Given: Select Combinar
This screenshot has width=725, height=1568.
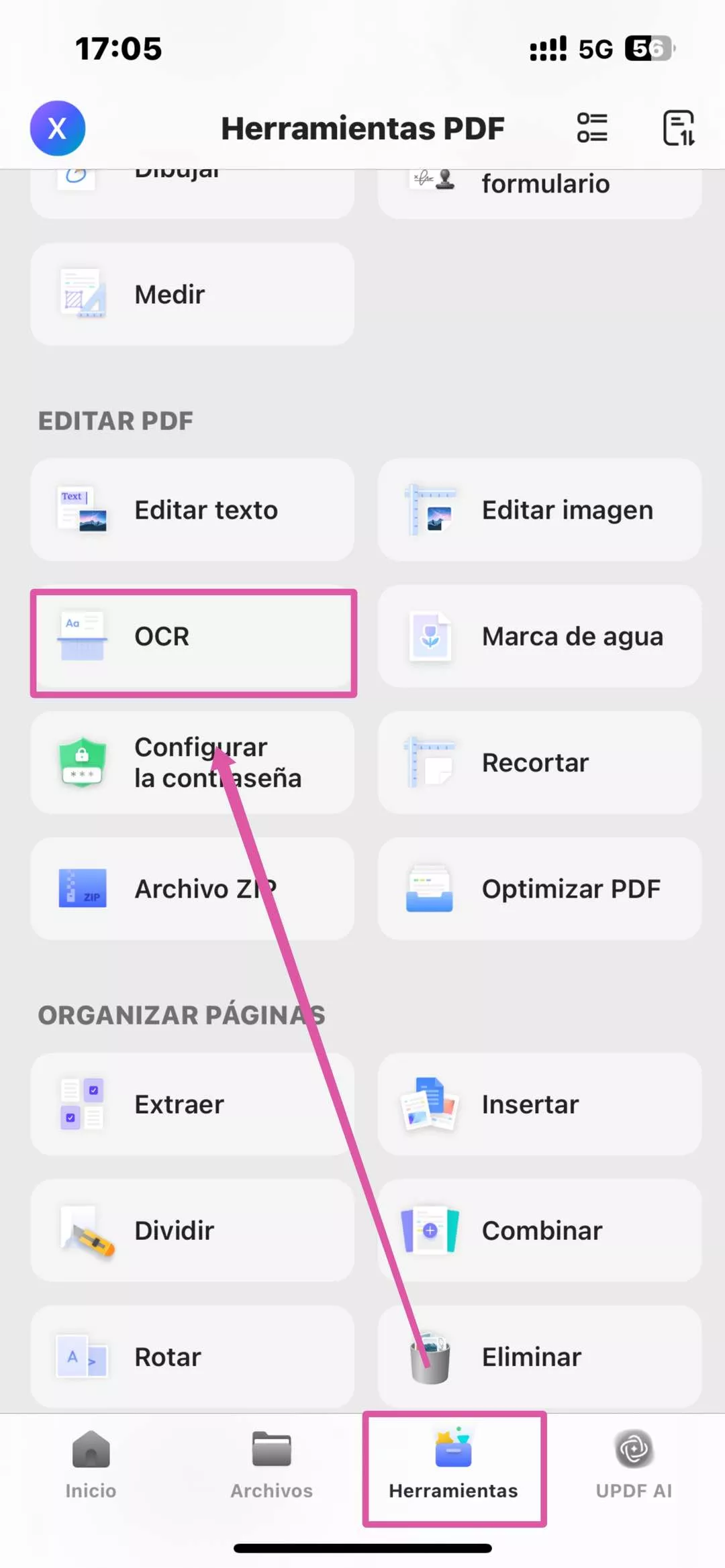Looking at the screenshot, I should (x=539, y=1231).
